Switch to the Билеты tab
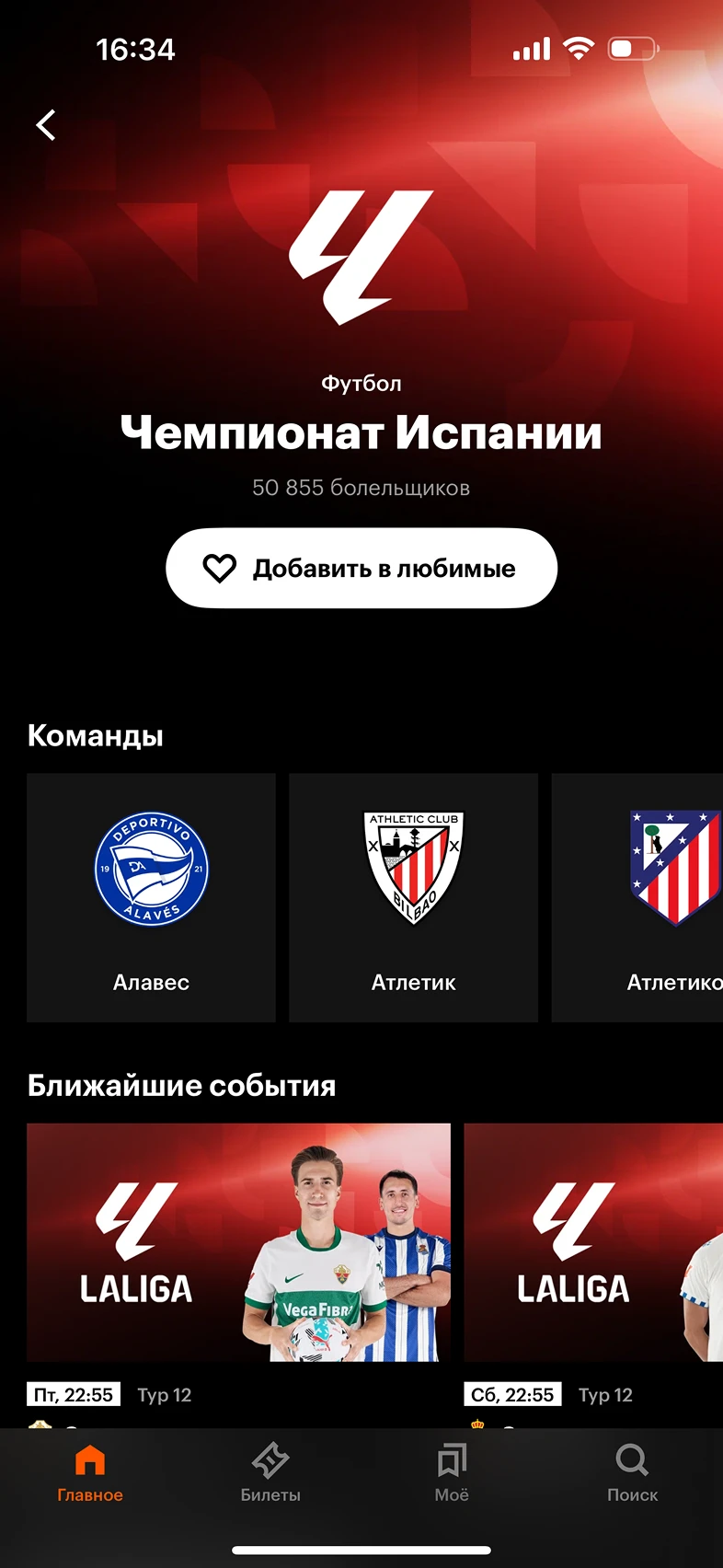 click(270, 1472)
